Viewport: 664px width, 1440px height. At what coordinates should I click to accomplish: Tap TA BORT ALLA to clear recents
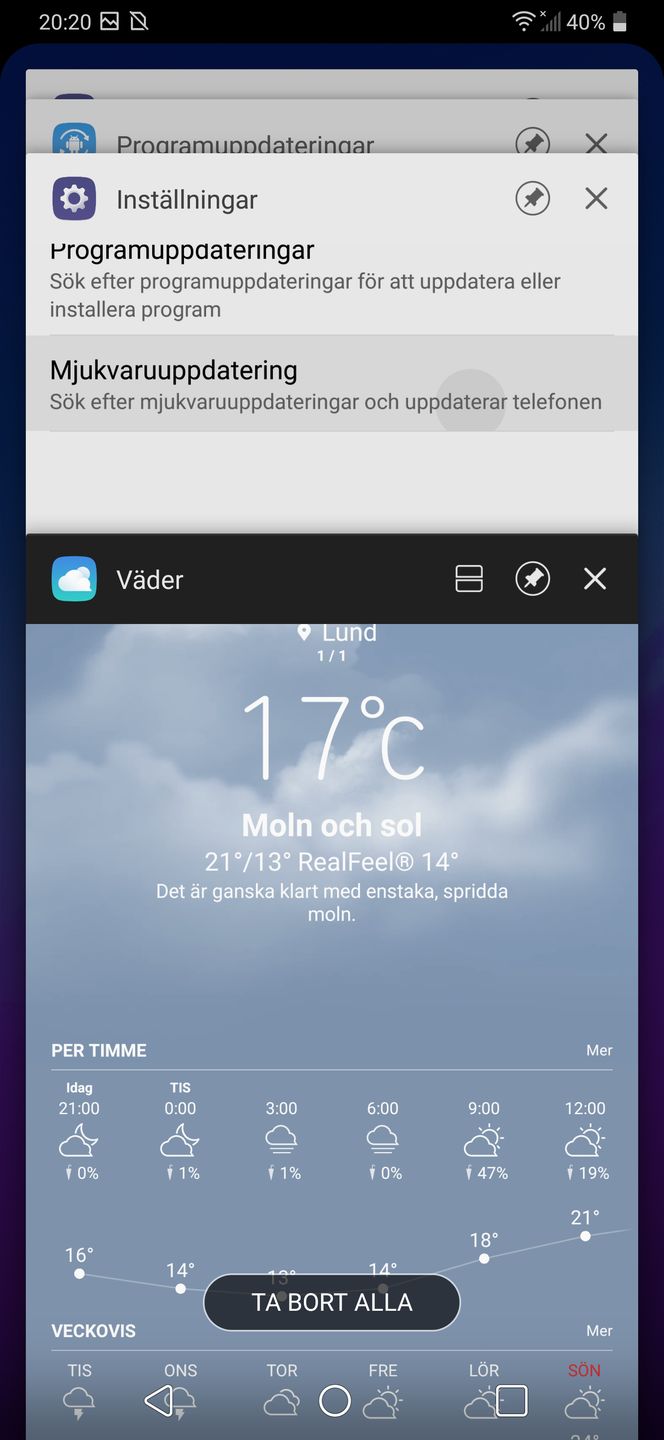(332, 1302)
